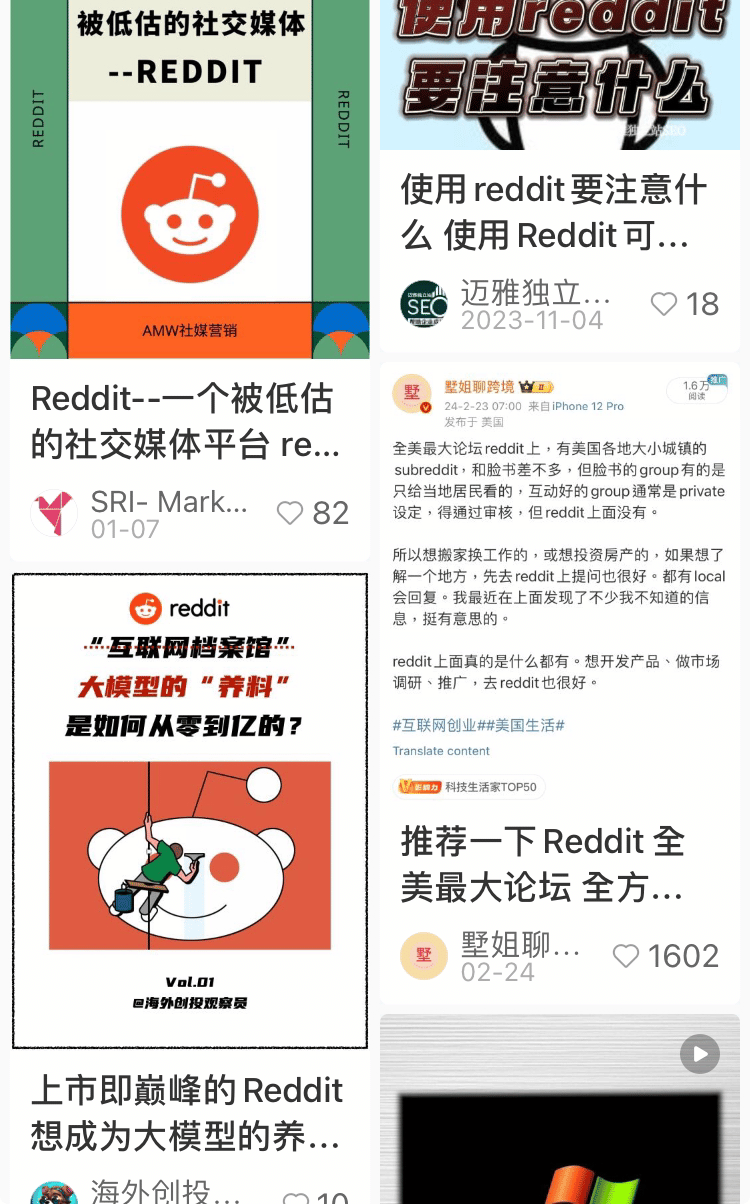Open the 大模型的养料 cover thumbnail

click(x=190, y=810)
